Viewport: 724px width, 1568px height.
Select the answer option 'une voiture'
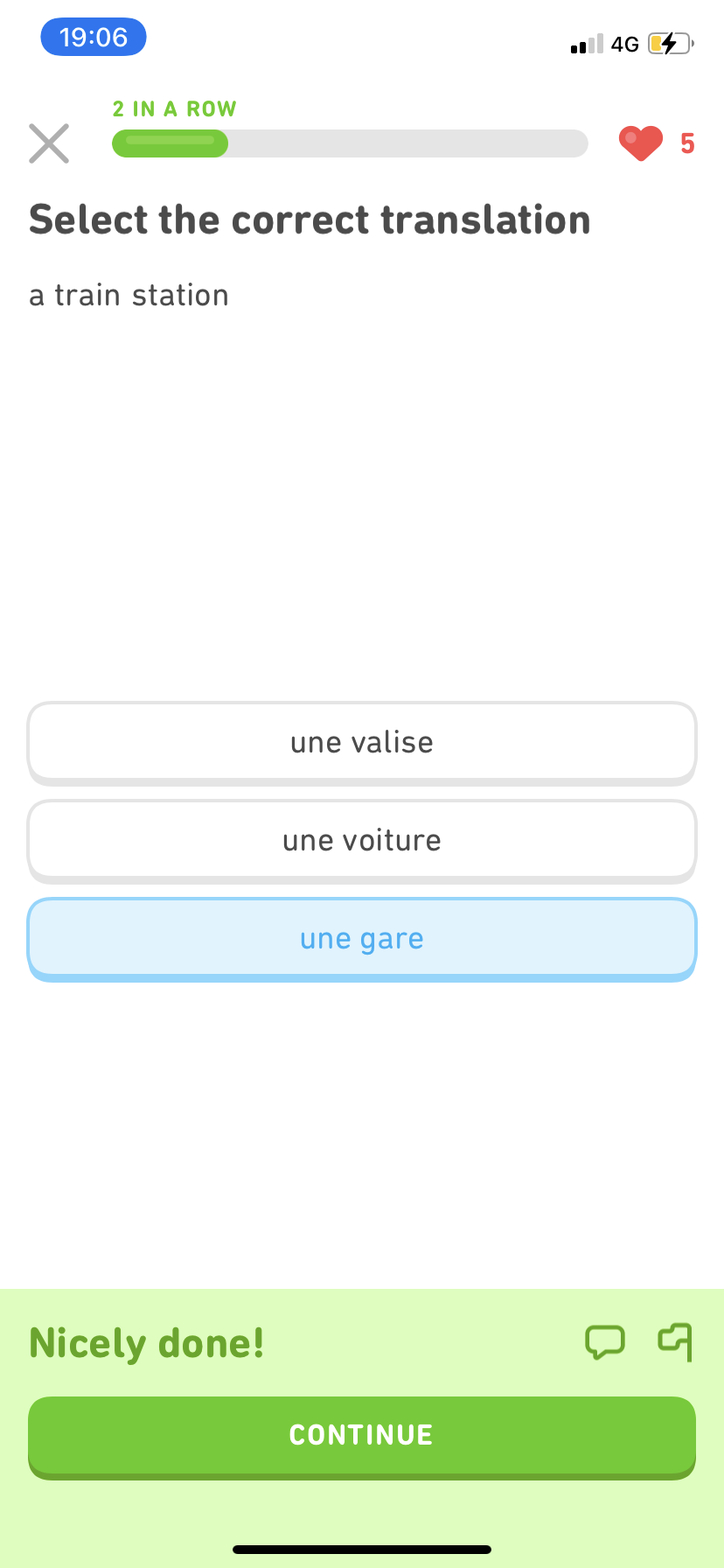point(361,840)
